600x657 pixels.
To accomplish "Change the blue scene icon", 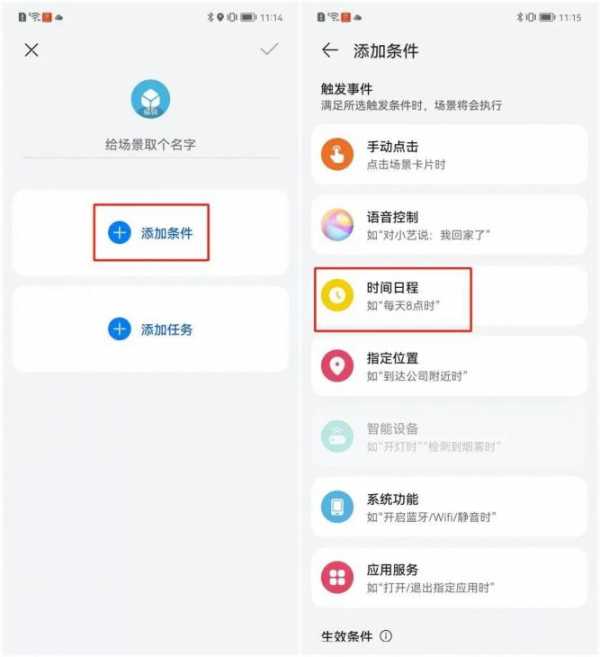I will tap(151, 100).
